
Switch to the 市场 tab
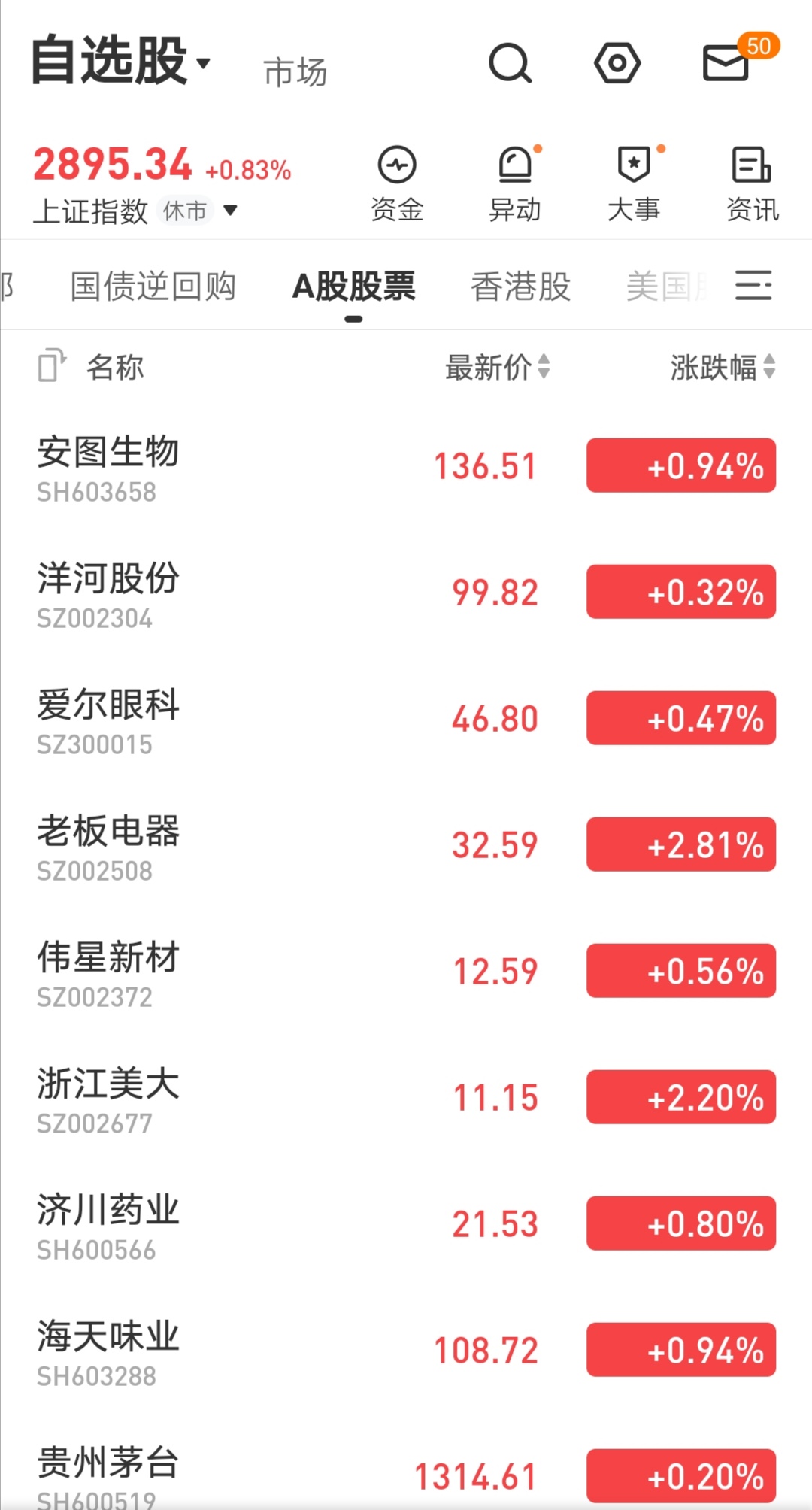click(x=295, y=73)
